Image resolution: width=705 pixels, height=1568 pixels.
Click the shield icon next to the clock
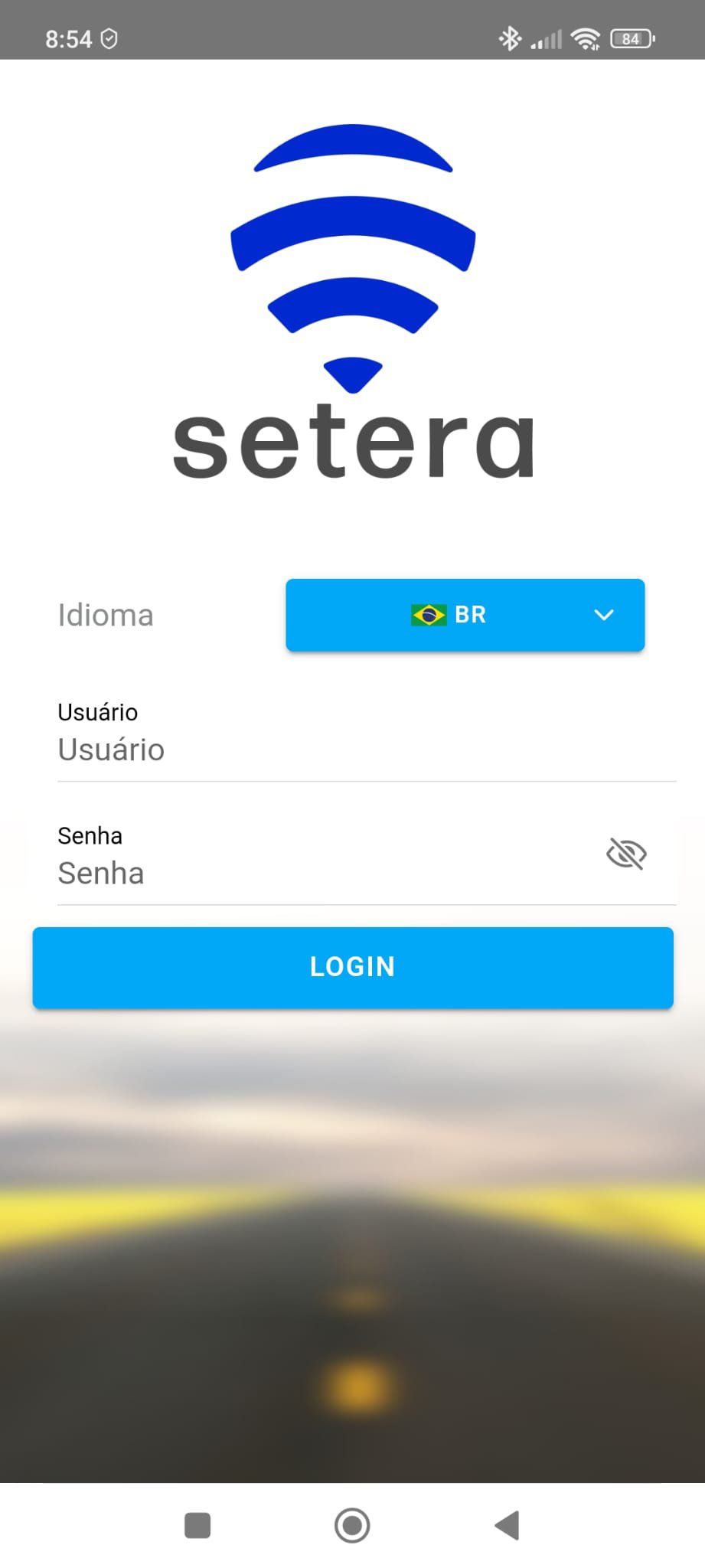click(109, 38)
